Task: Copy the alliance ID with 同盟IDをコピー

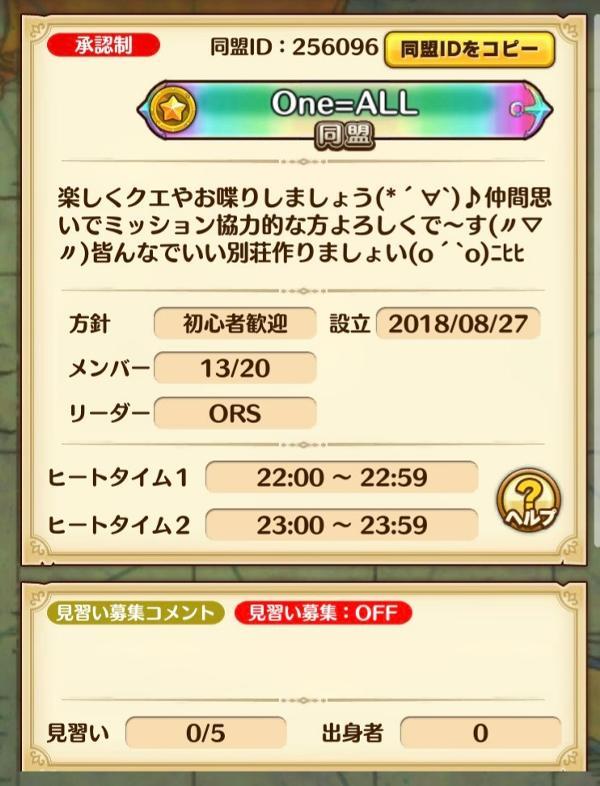Action: tap(468, 47)
